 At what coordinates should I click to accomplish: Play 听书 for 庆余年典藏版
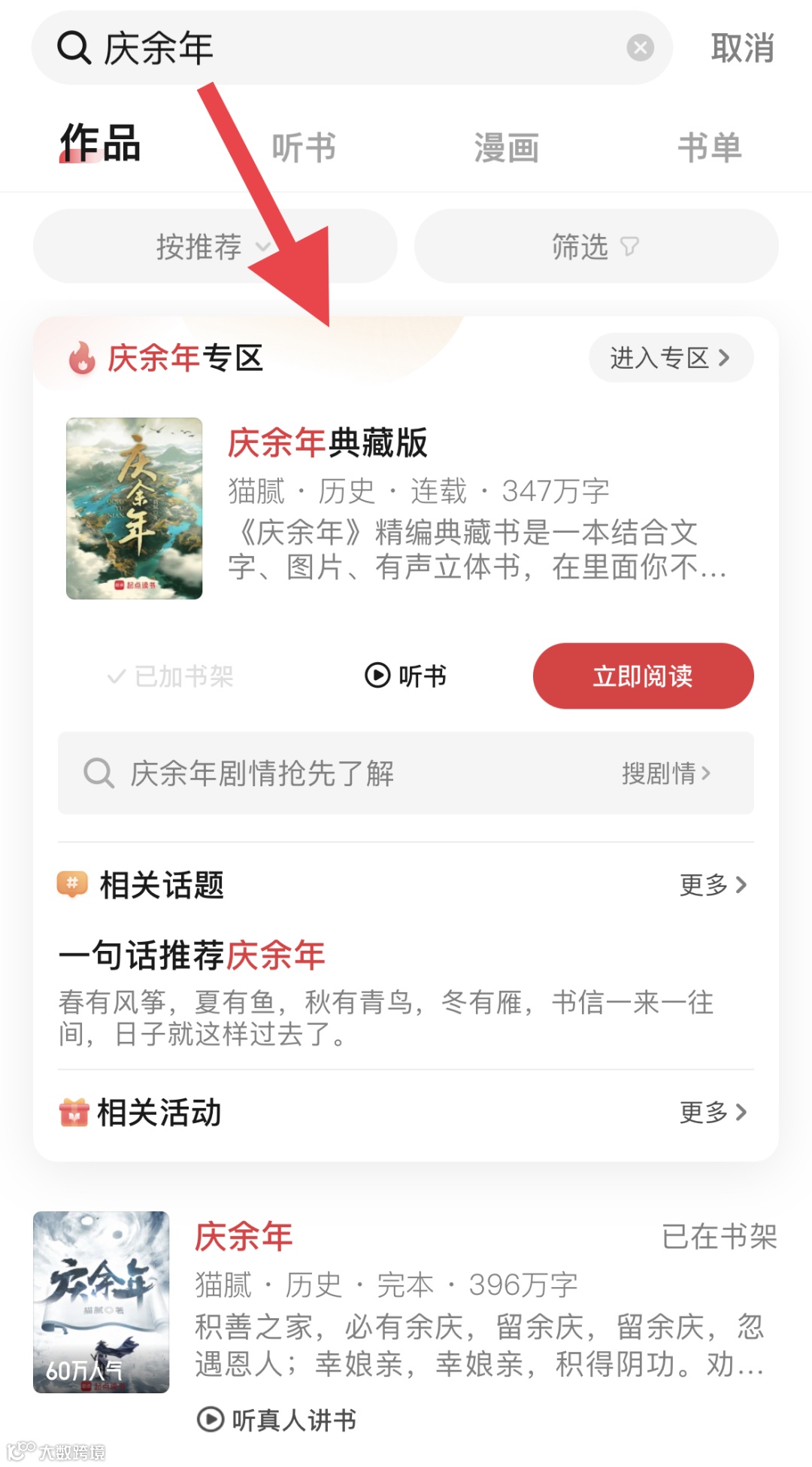click(406, 676)
